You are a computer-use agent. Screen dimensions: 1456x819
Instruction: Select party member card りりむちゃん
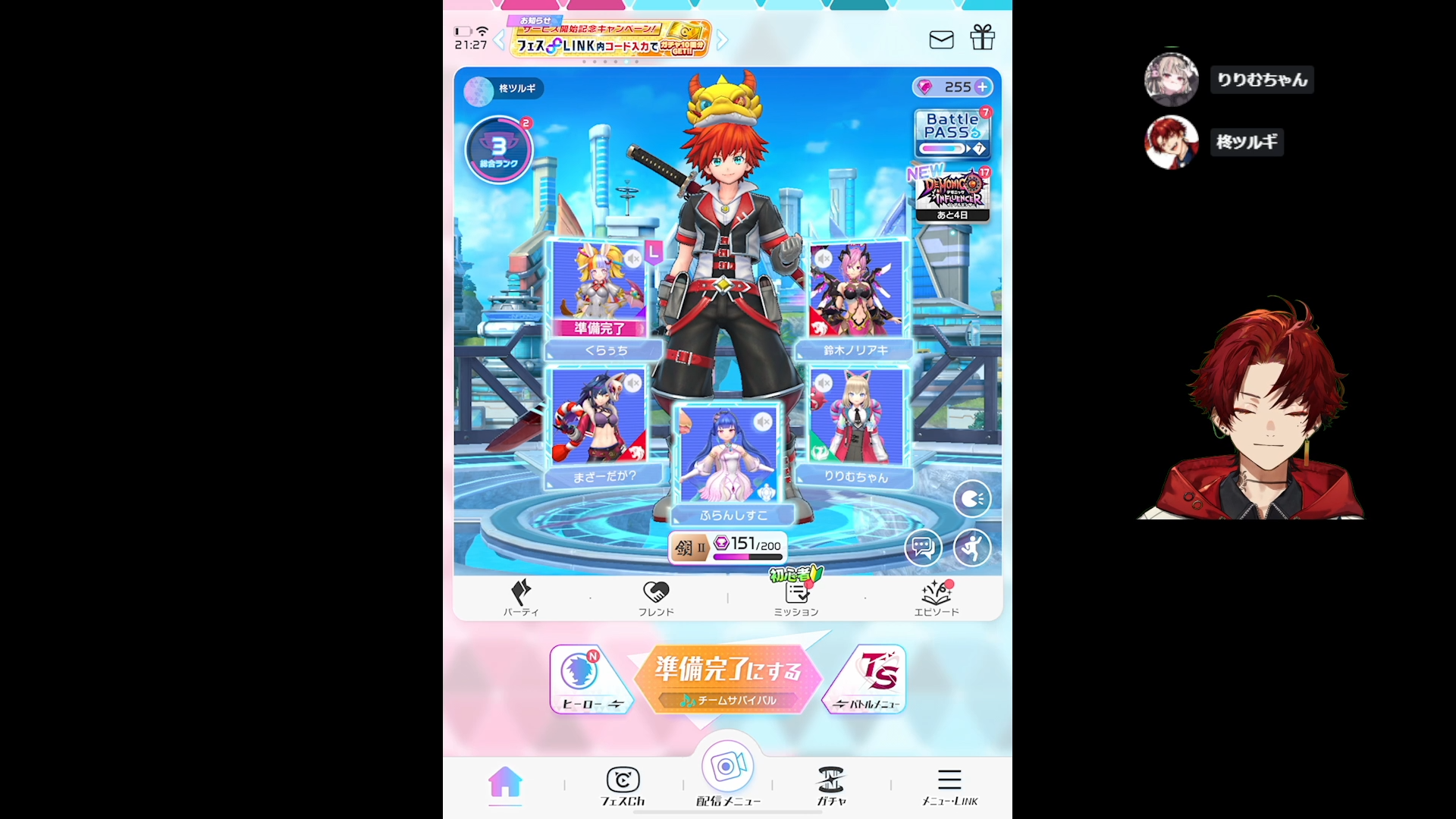(856, 425)
